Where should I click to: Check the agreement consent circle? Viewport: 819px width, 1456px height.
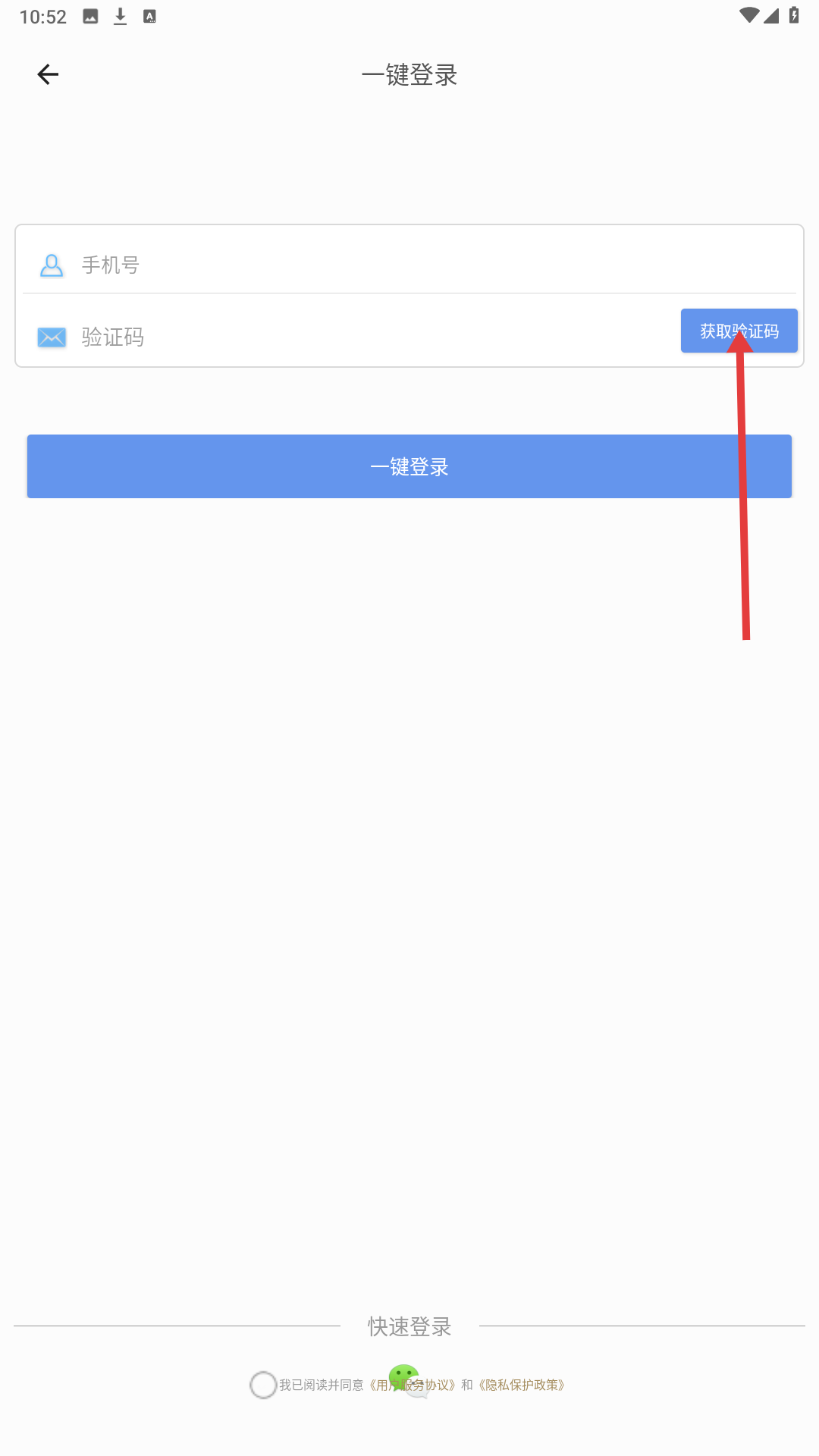(263, 1385)
